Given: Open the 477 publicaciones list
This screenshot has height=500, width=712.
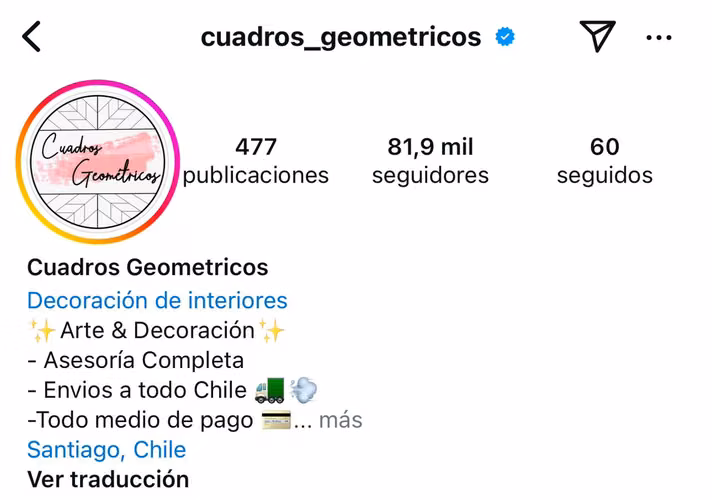Looking at the screenshot, I should click(256, 161).
